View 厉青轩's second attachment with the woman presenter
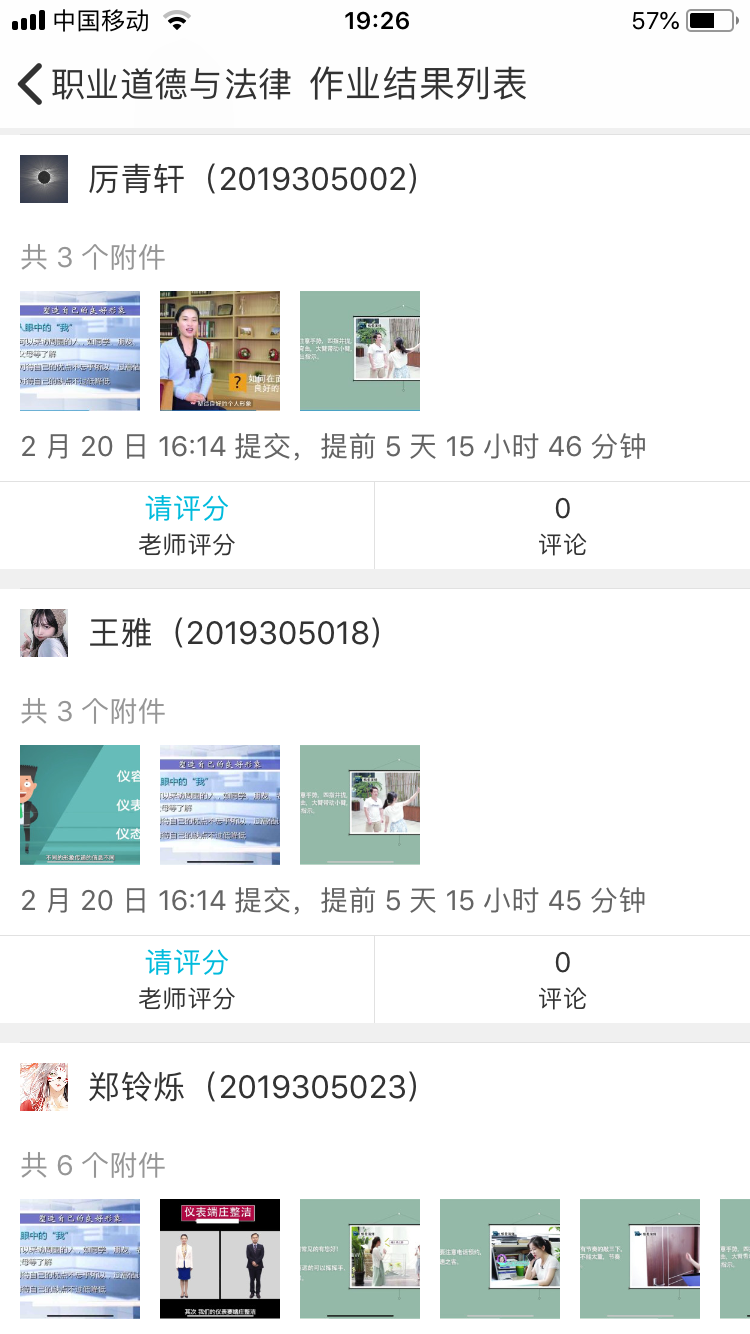This screenshot has width=750, height=1334. [x=220, y=351]
